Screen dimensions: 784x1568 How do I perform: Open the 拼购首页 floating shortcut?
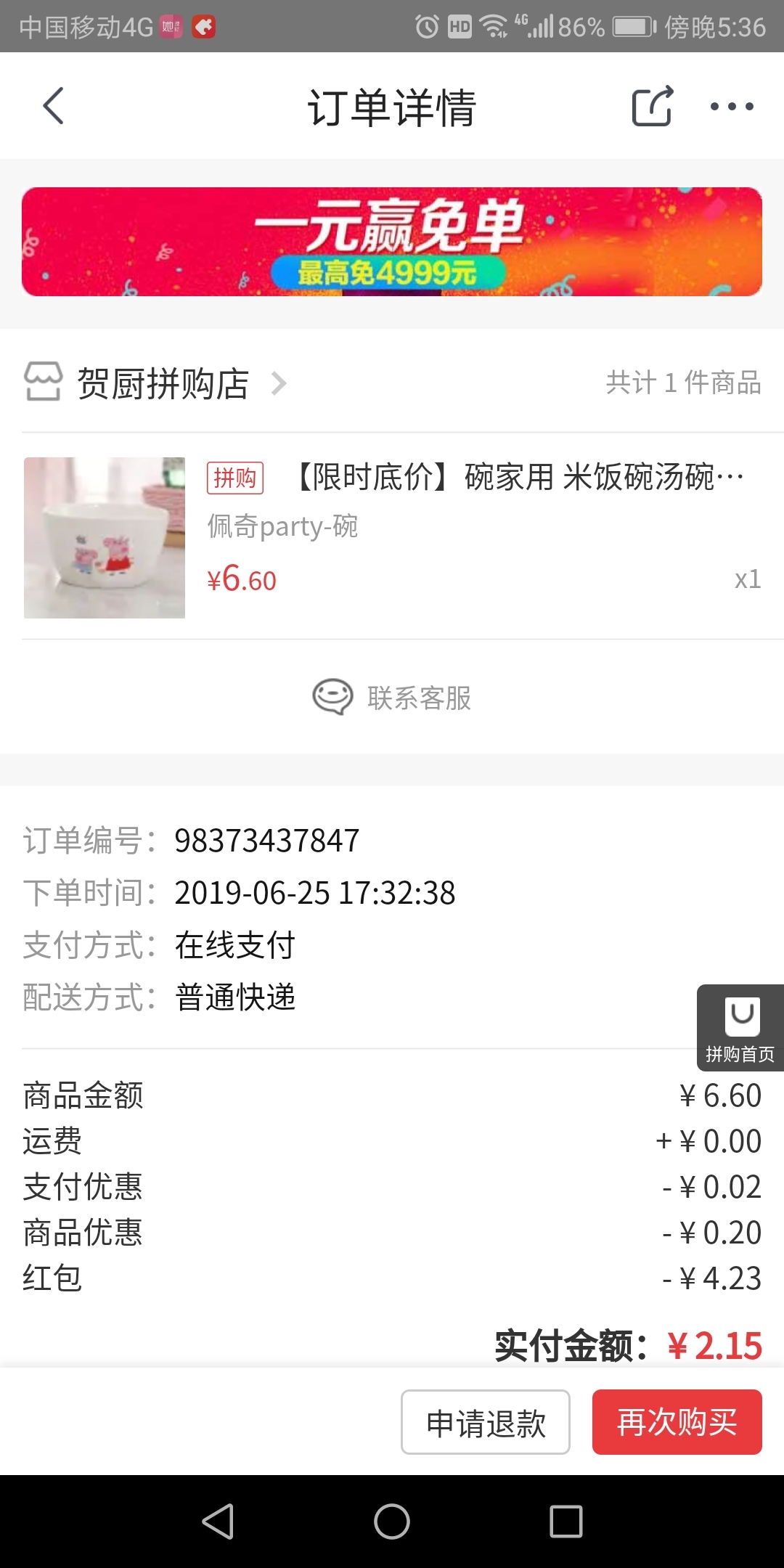740,1028
